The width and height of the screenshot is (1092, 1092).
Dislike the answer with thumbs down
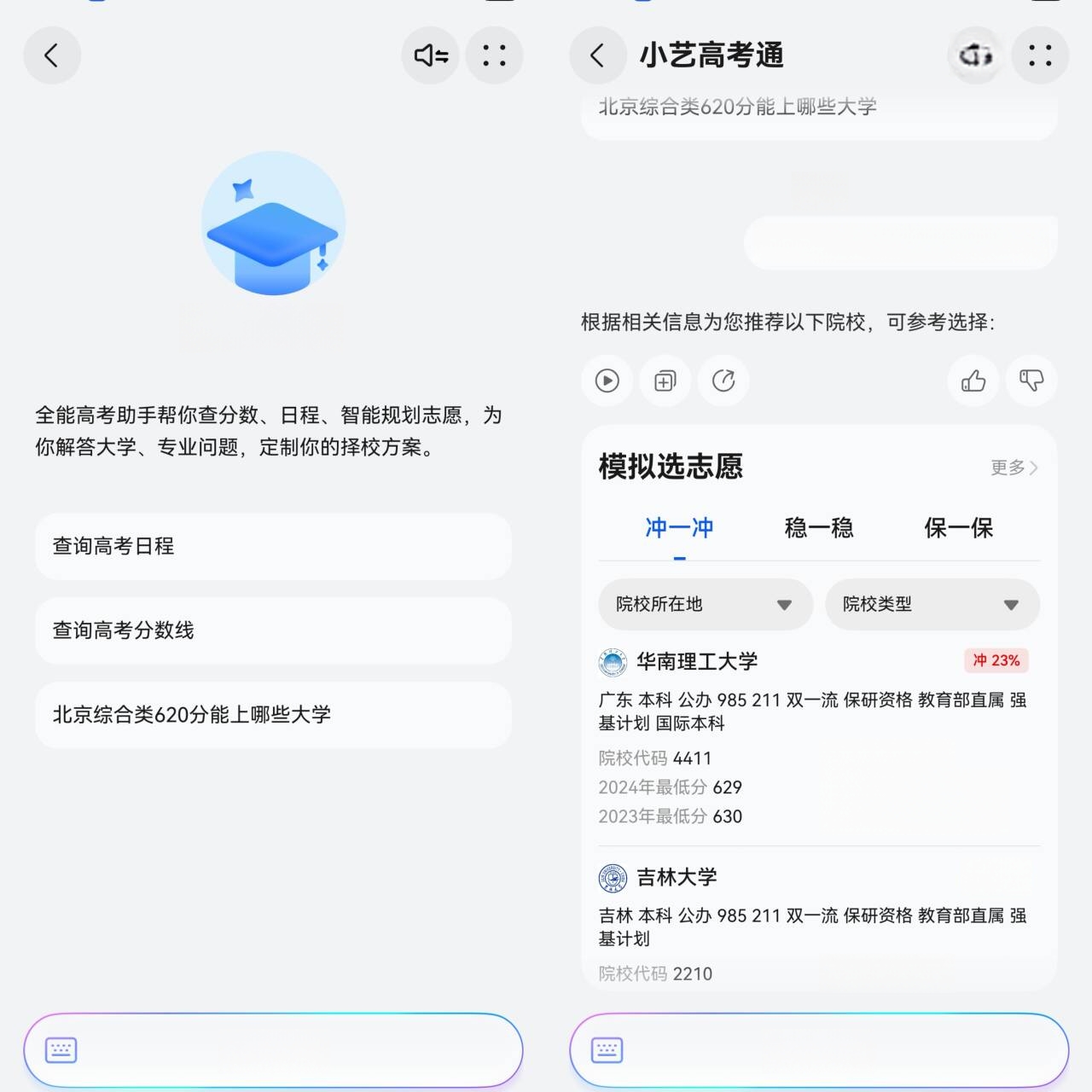tap(1031, 380)
